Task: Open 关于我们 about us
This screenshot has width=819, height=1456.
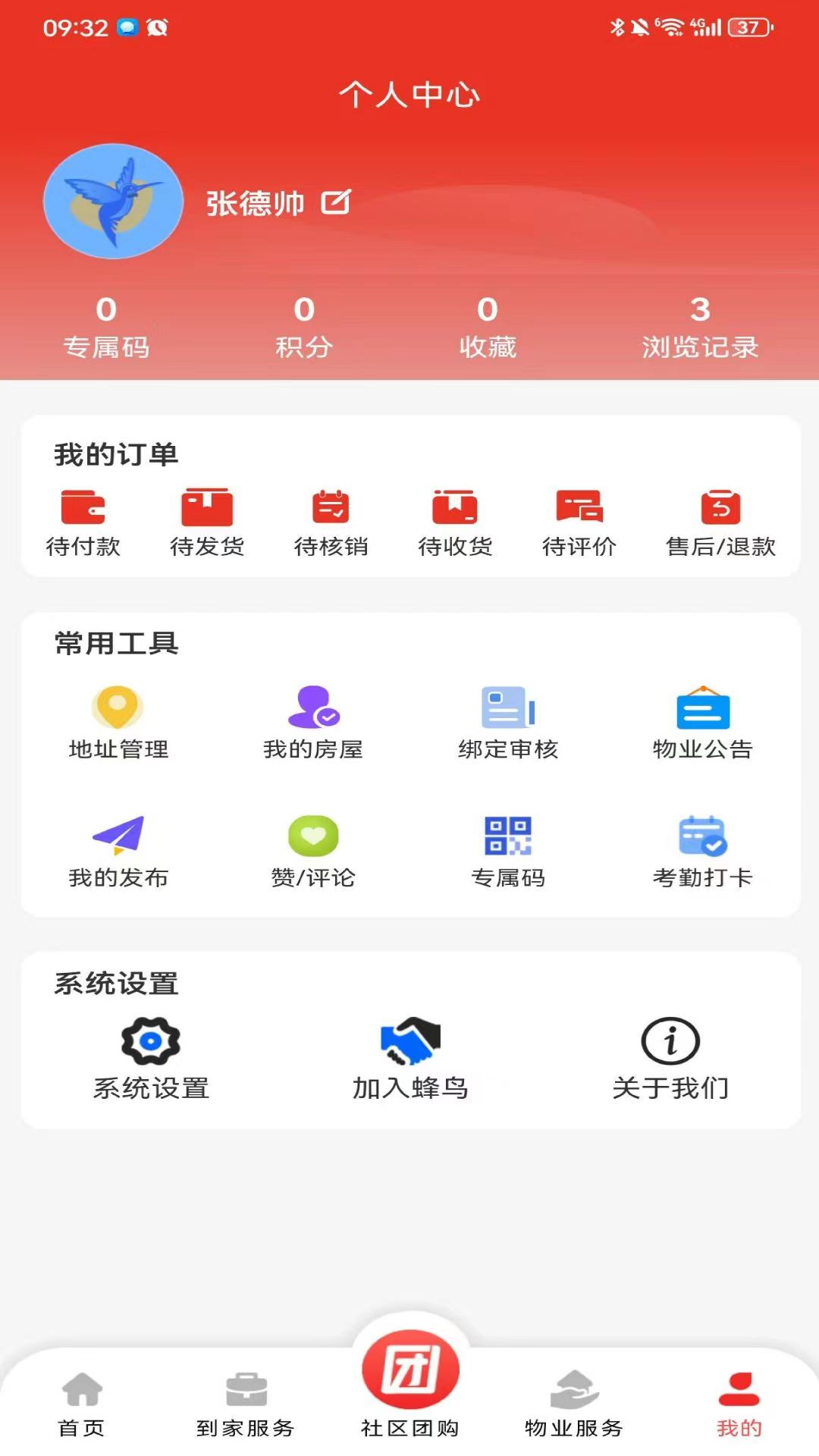Action: click(670, 1058)
